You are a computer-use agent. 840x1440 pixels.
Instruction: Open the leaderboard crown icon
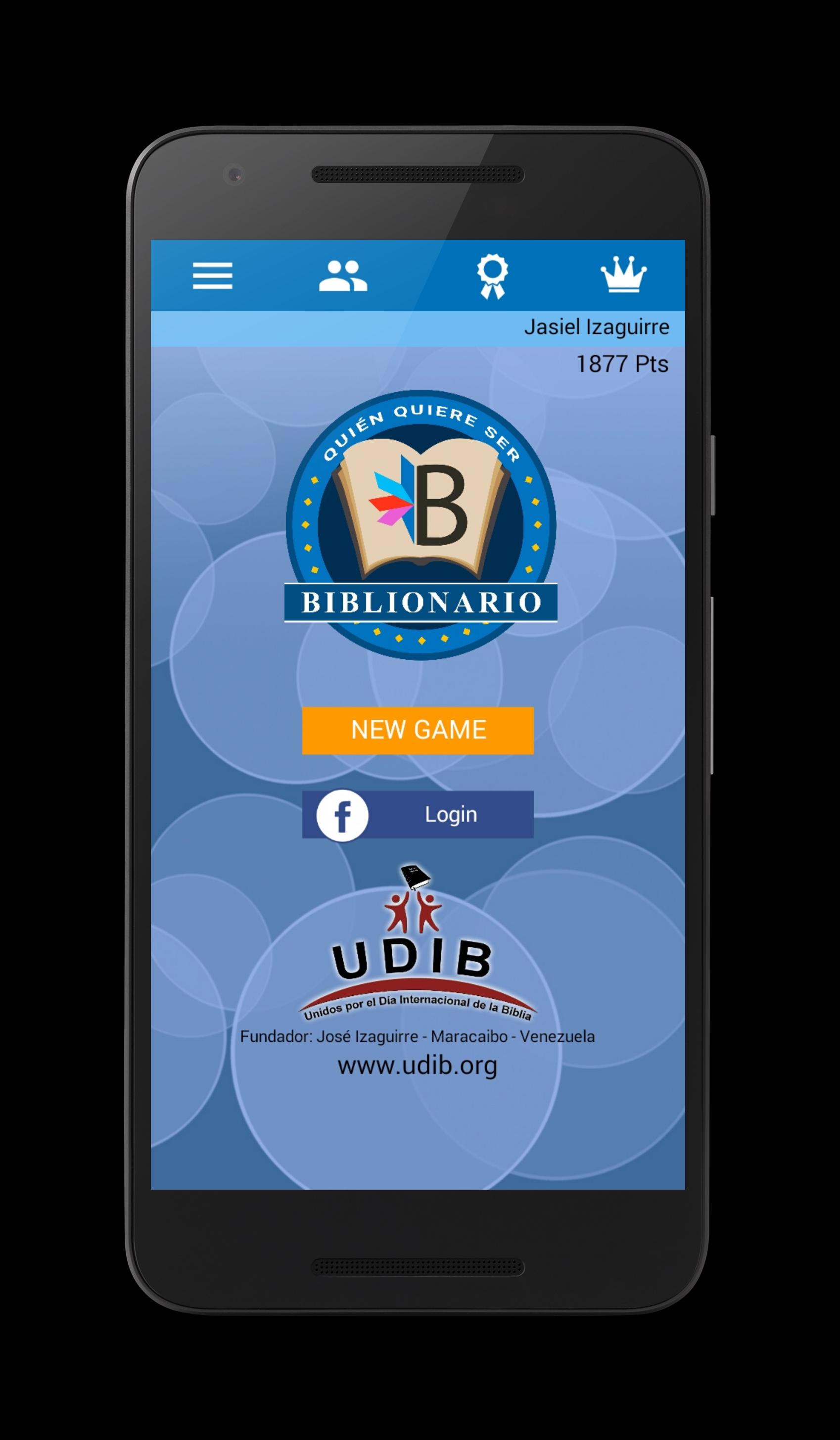(x=623, y=275)
